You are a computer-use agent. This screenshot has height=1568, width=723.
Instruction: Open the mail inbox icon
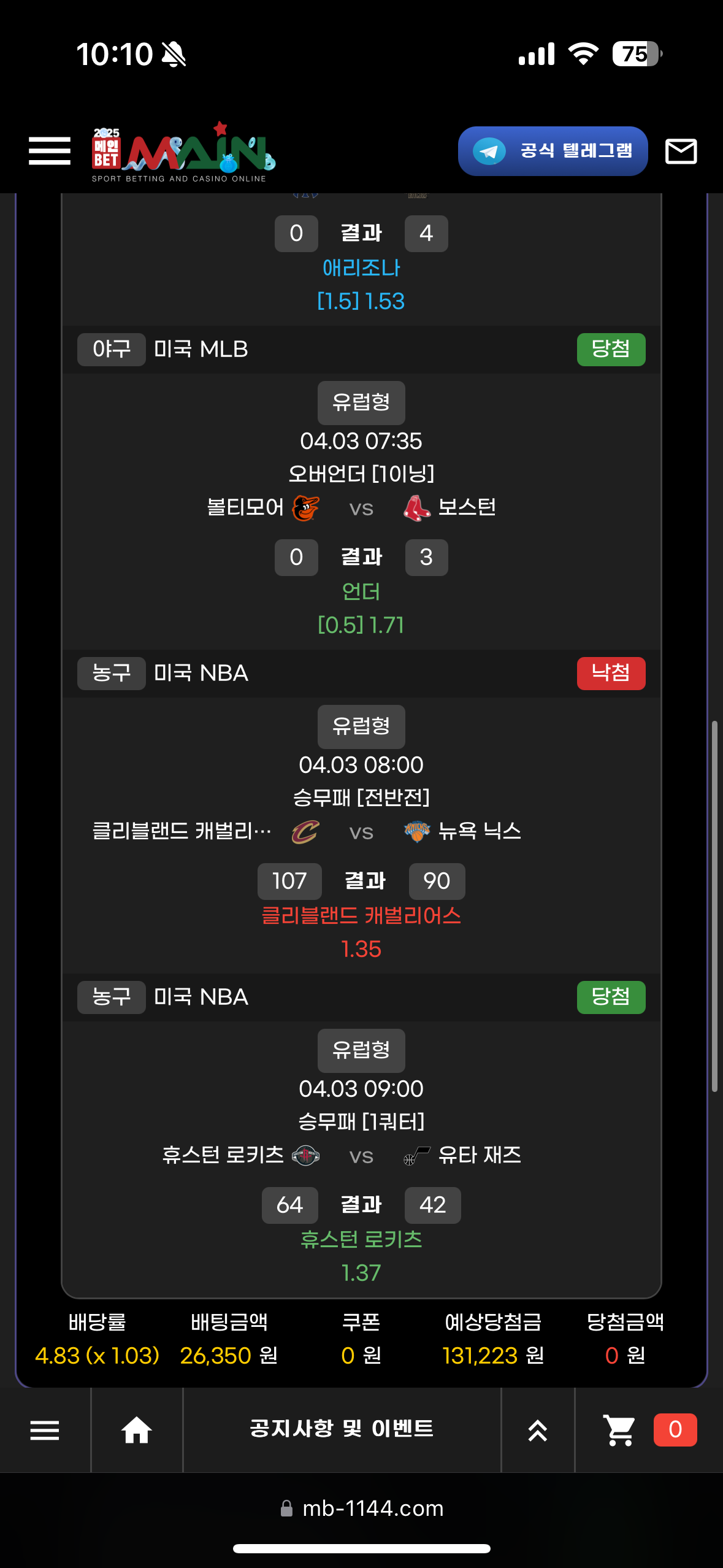pos(681,151)
